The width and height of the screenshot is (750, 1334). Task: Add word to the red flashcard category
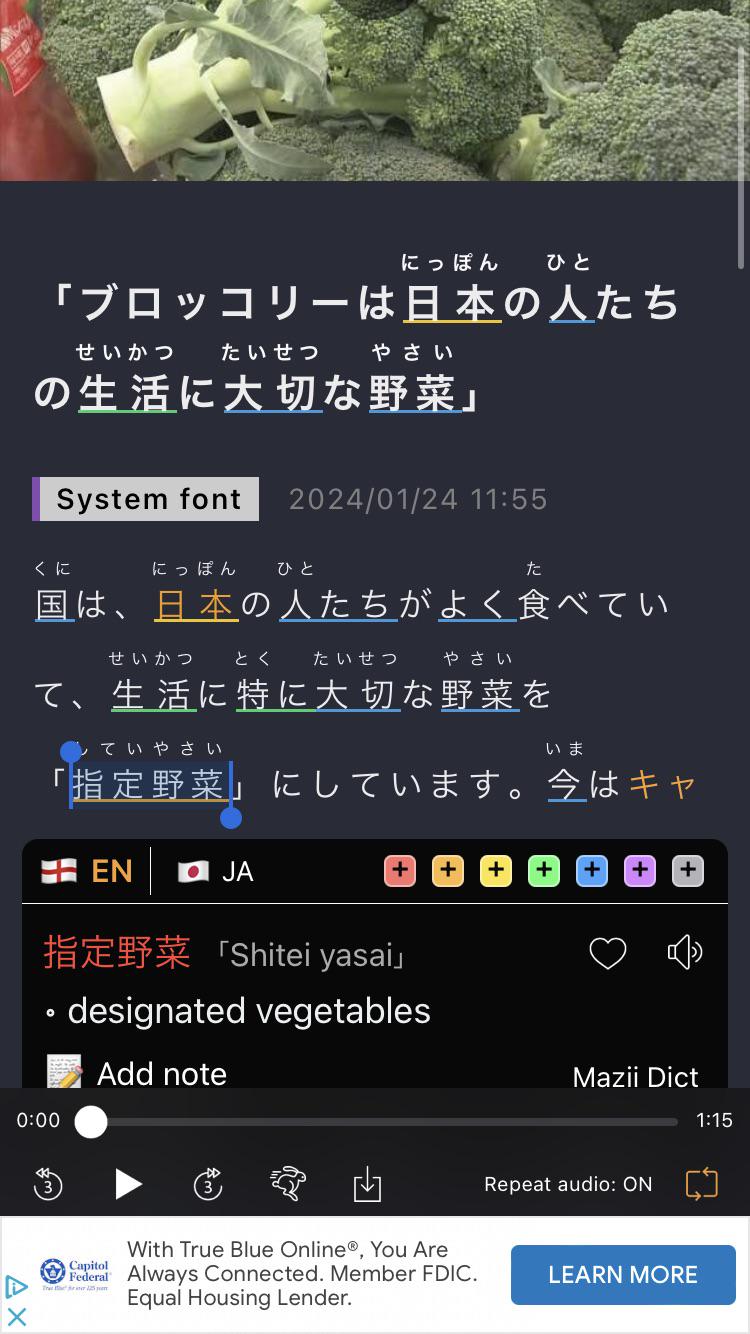coord(400,870)
